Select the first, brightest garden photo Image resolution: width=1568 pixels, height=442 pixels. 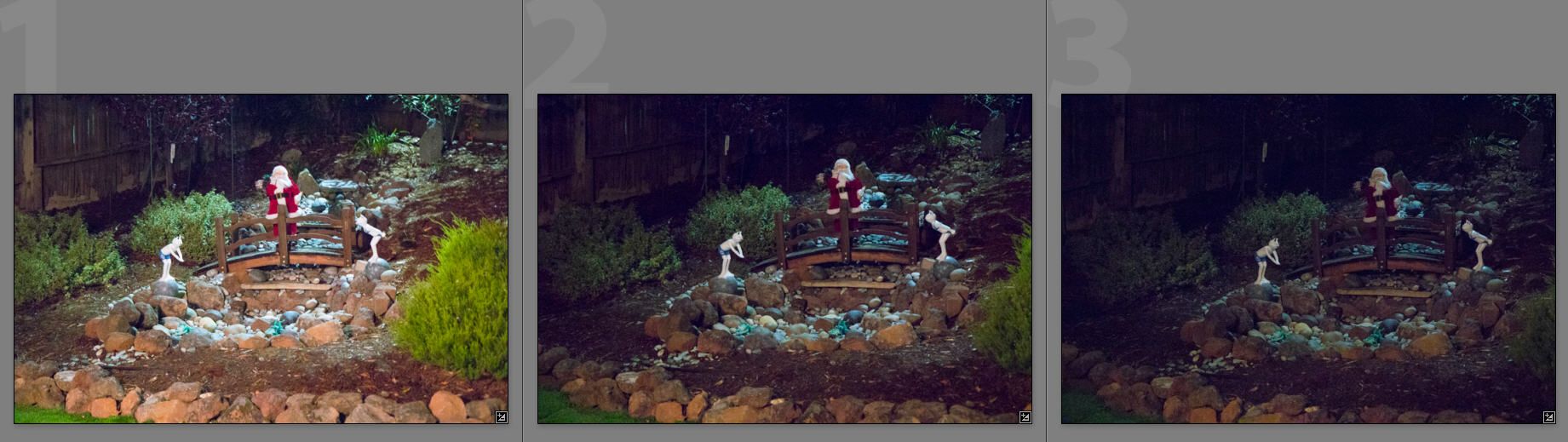261,258
